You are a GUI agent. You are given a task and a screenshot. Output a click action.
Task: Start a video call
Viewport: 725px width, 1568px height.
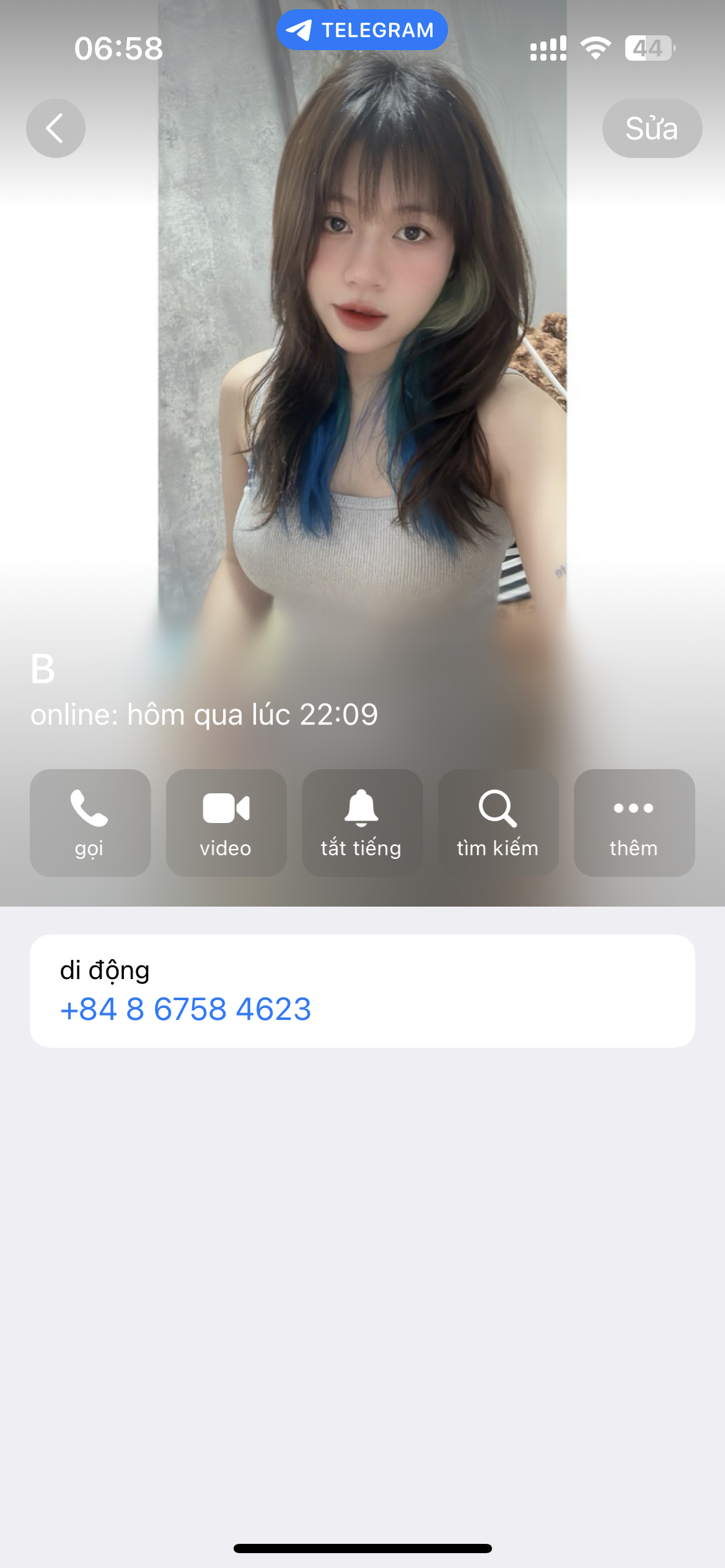pos(226,822)
